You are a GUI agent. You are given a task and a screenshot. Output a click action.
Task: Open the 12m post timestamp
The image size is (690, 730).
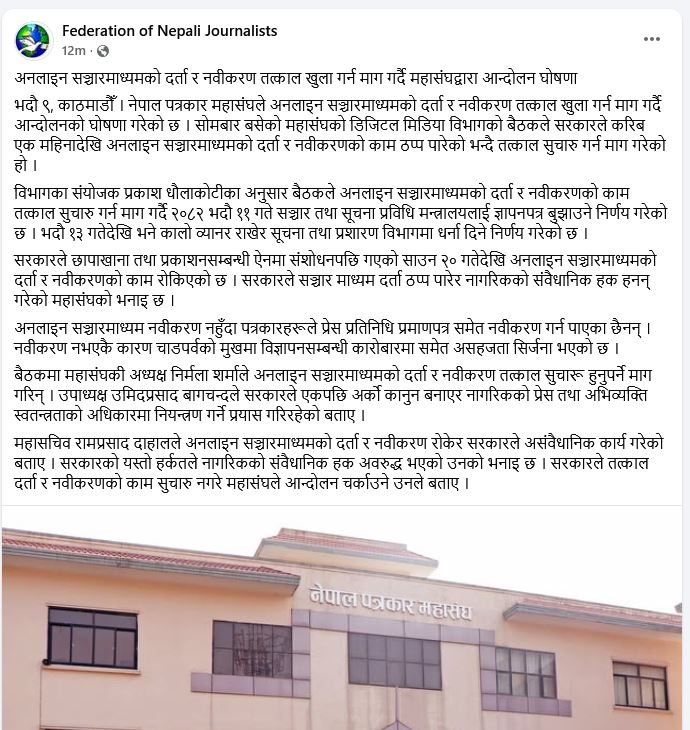72,51
